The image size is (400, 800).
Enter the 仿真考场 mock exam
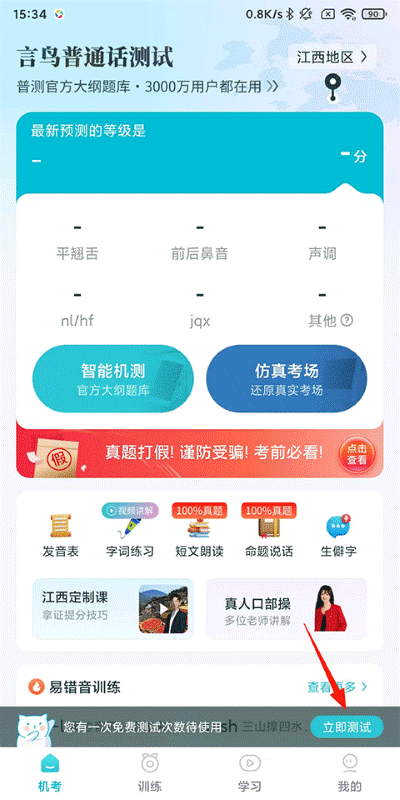(286, 379)
